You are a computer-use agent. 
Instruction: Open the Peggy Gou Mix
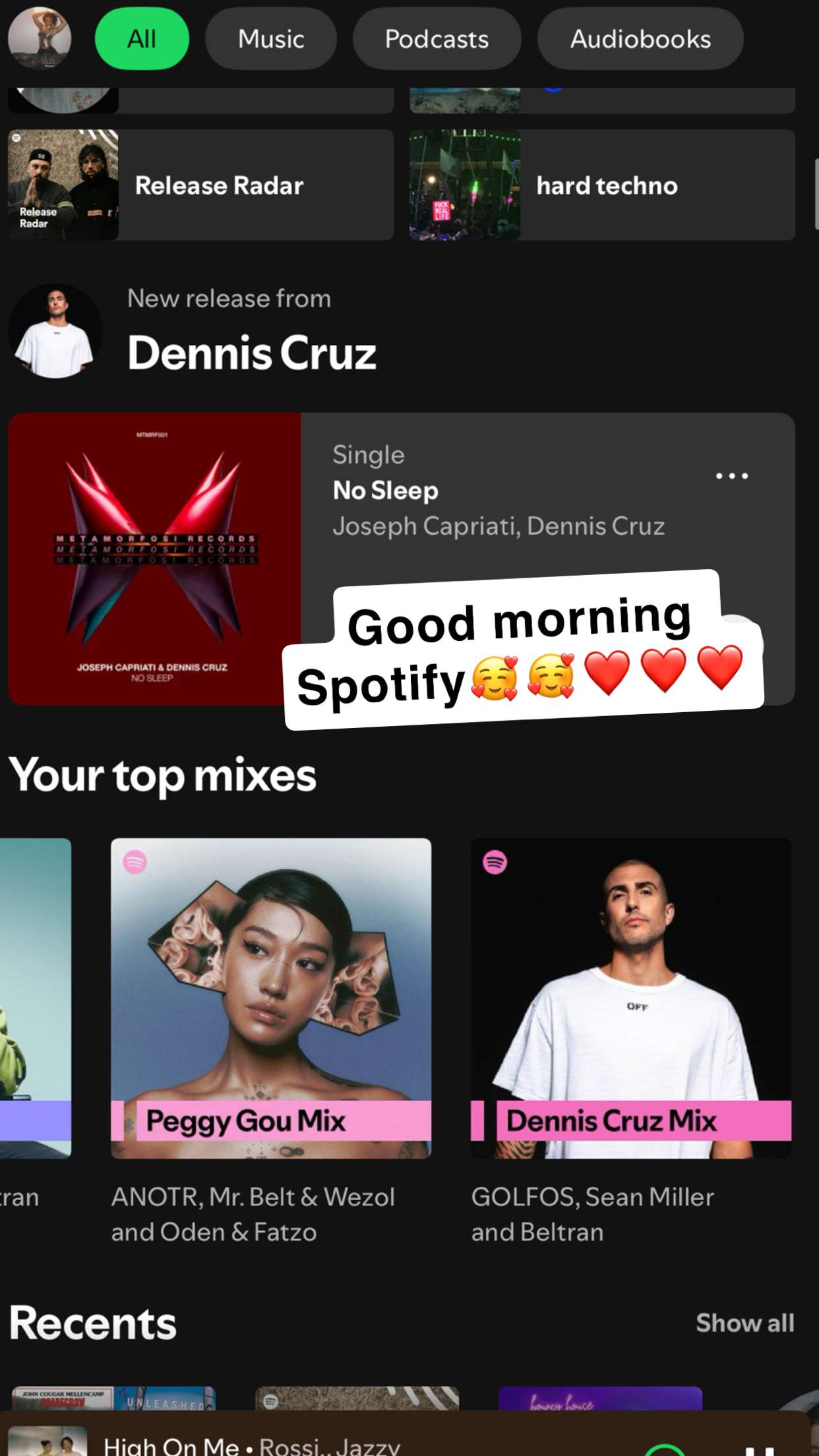pyautogui.click(x=271, y=998)
